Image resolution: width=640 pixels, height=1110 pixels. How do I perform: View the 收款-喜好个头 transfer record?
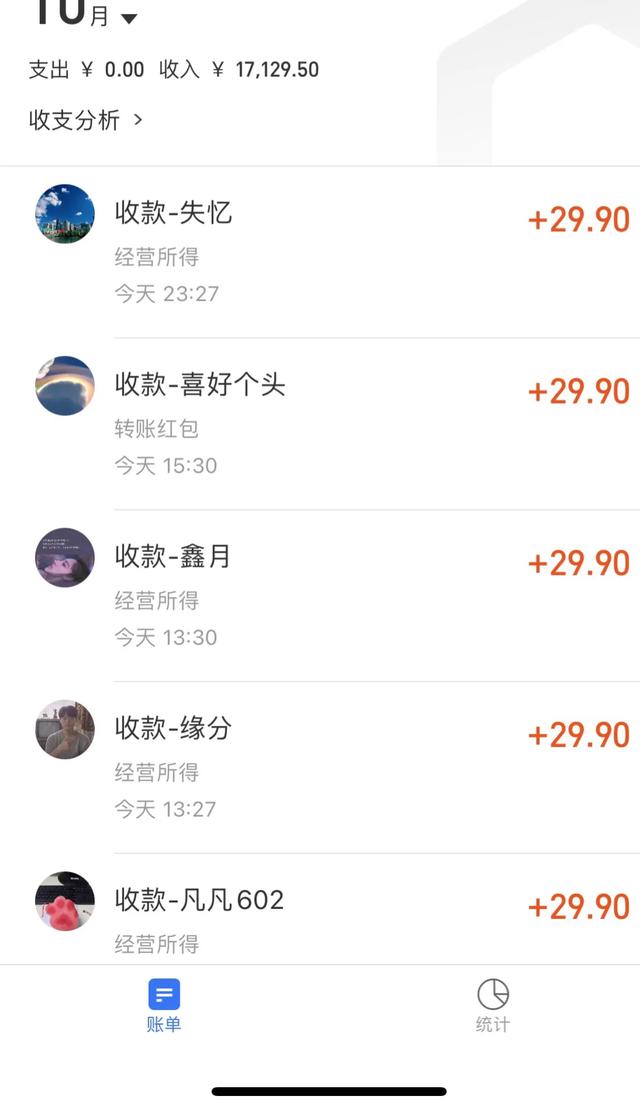click(x=330, y=423)
